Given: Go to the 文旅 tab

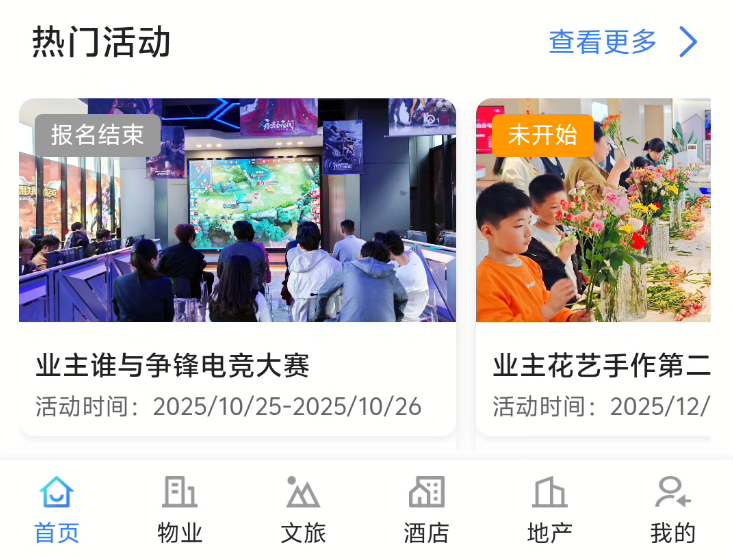Looking at the screenshot, I should [303, 509].
